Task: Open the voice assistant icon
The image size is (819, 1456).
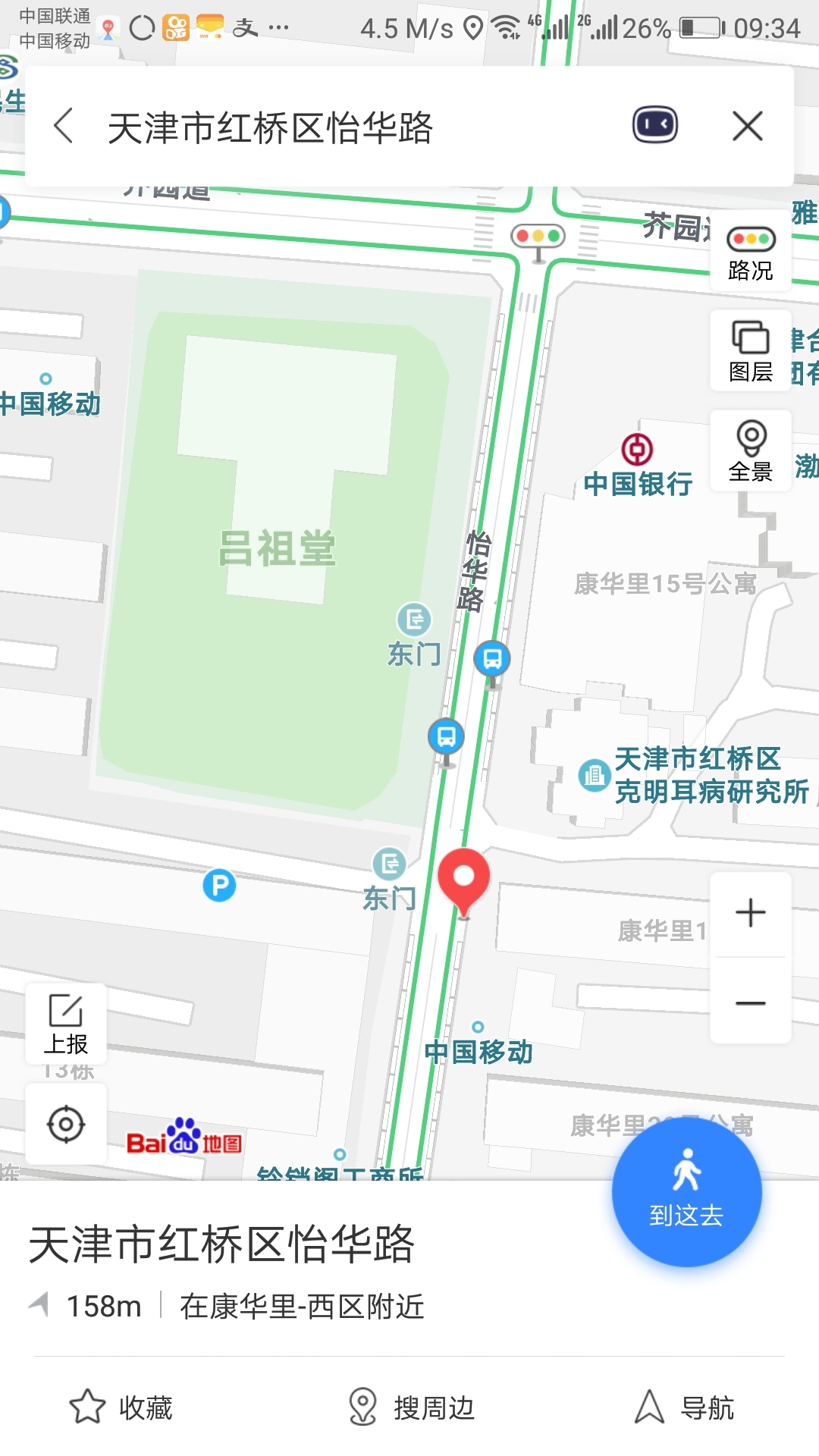Action: 654,125
